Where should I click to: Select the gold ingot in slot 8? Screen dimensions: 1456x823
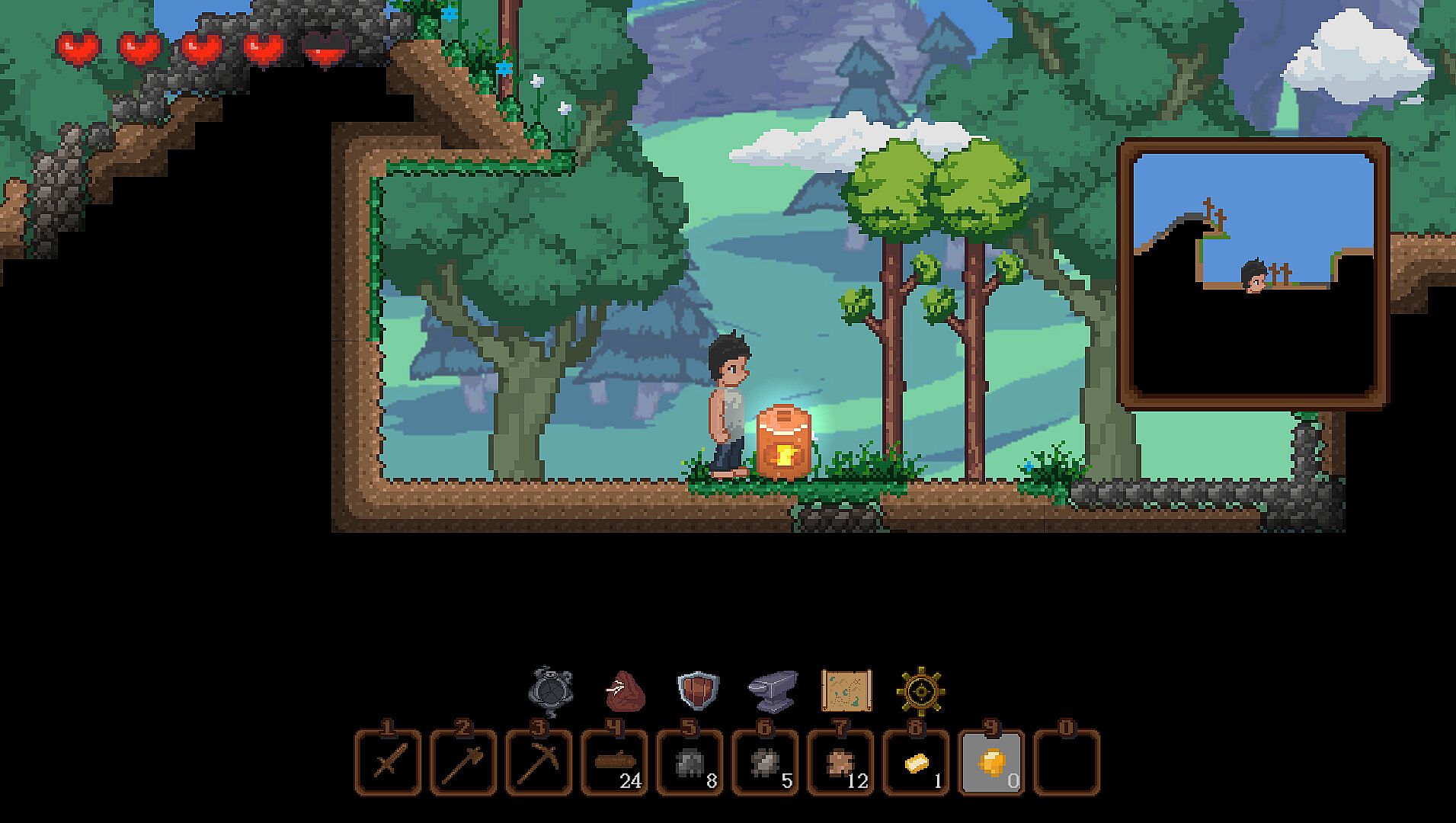coord(915,762)
